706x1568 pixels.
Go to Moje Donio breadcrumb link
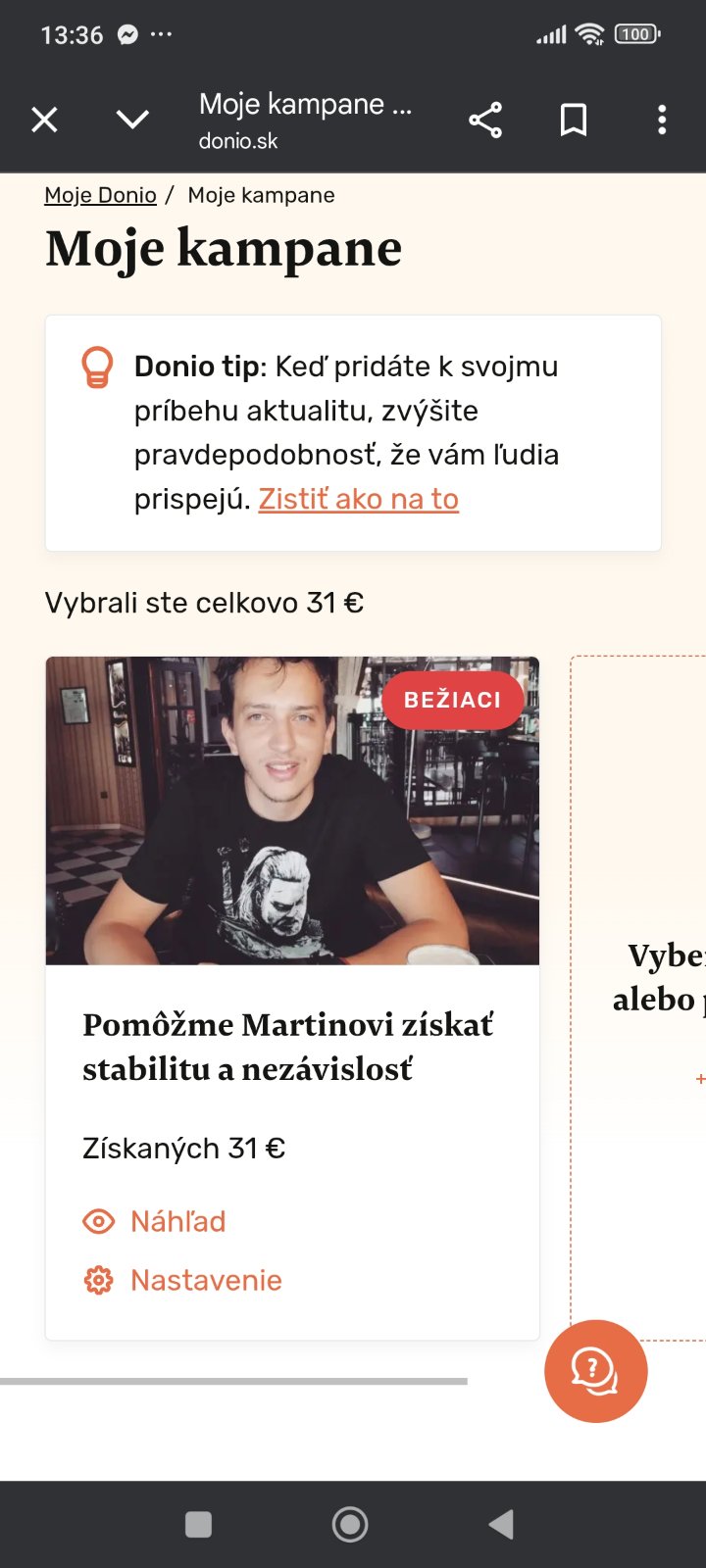click(x=101, y=195)
